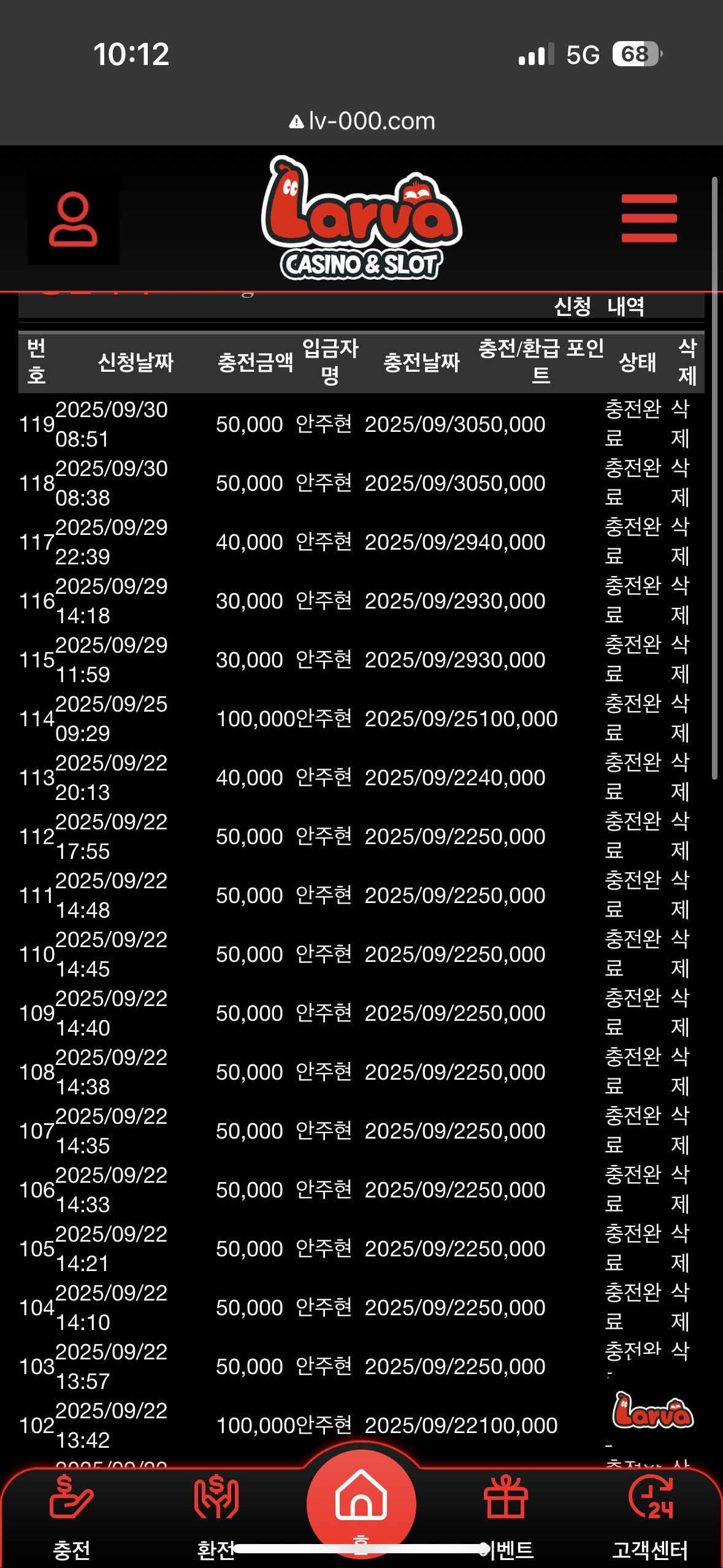The width and height of the screenshot is (723, 1568).
Task: Delete record number 114
Action: click(x=680, y=718)
